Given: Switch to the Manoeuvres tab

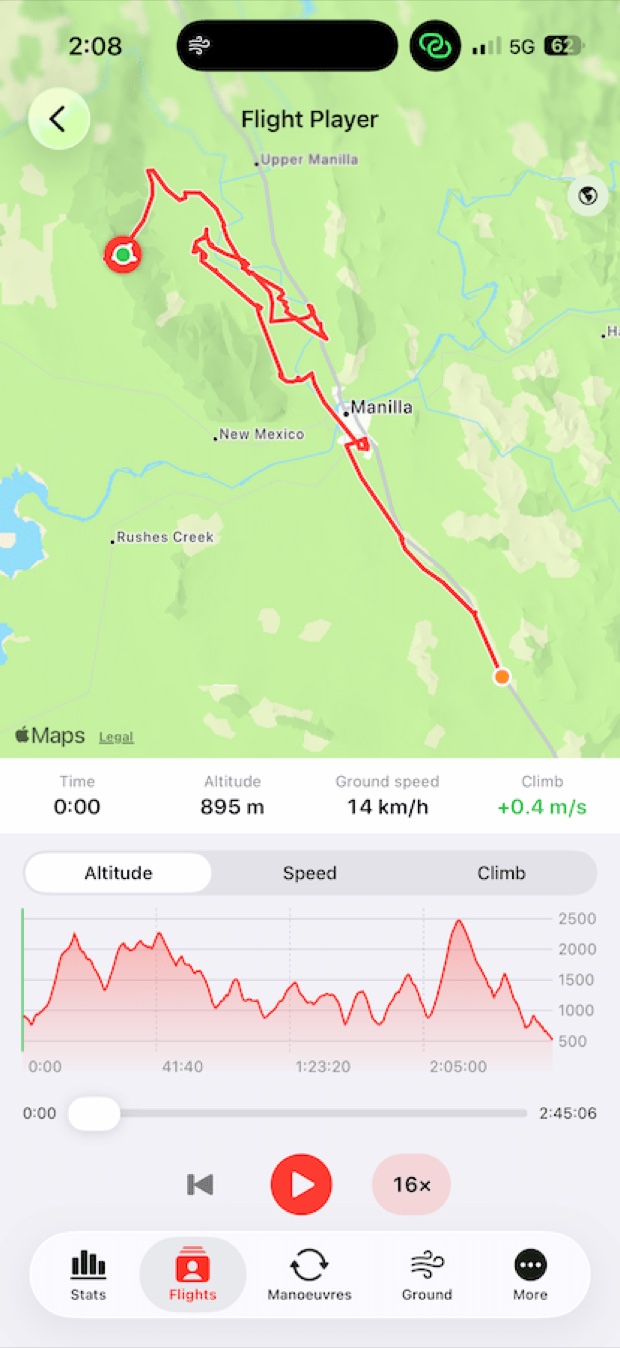Looking at the screenshot, I should point(309,1275).
